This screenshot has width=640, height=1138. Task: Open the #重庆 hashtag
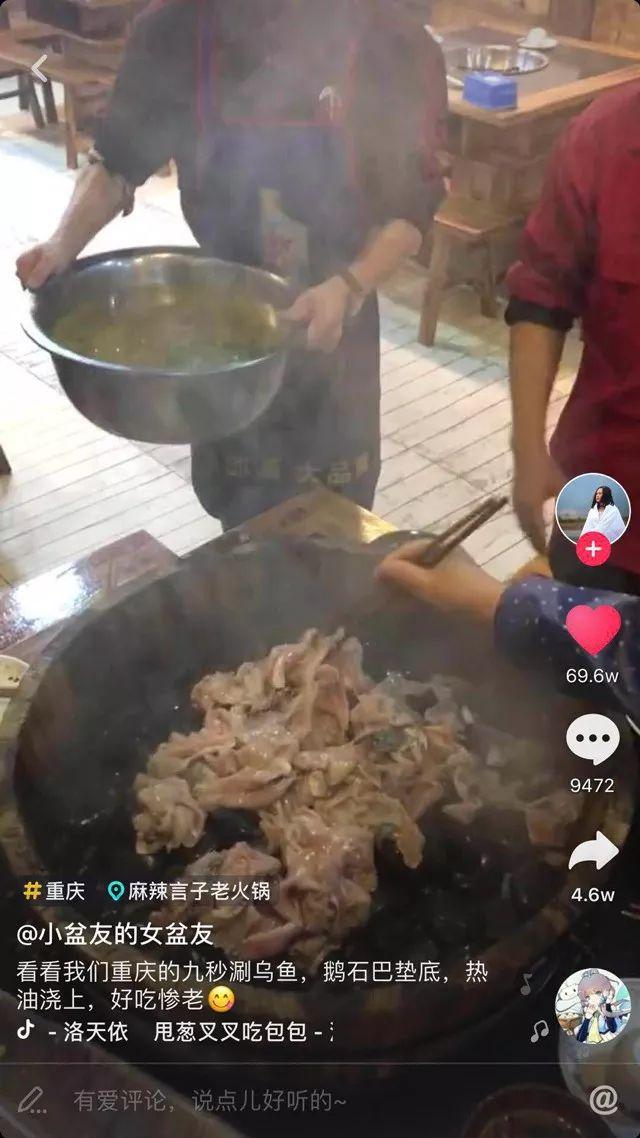tap(55, 891)
